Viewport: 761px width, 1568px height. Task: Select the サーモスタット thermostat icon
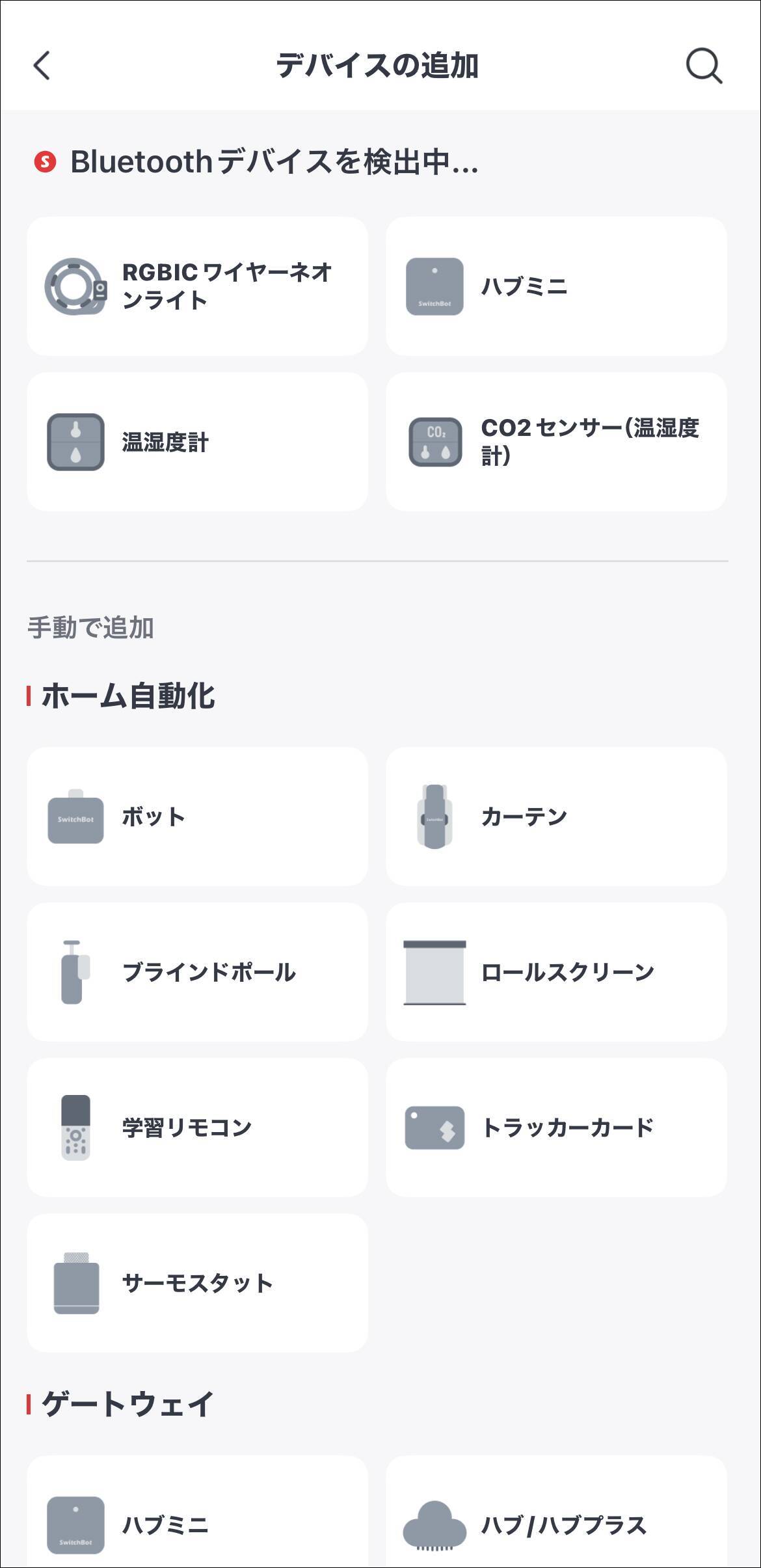click(75, 1282)
